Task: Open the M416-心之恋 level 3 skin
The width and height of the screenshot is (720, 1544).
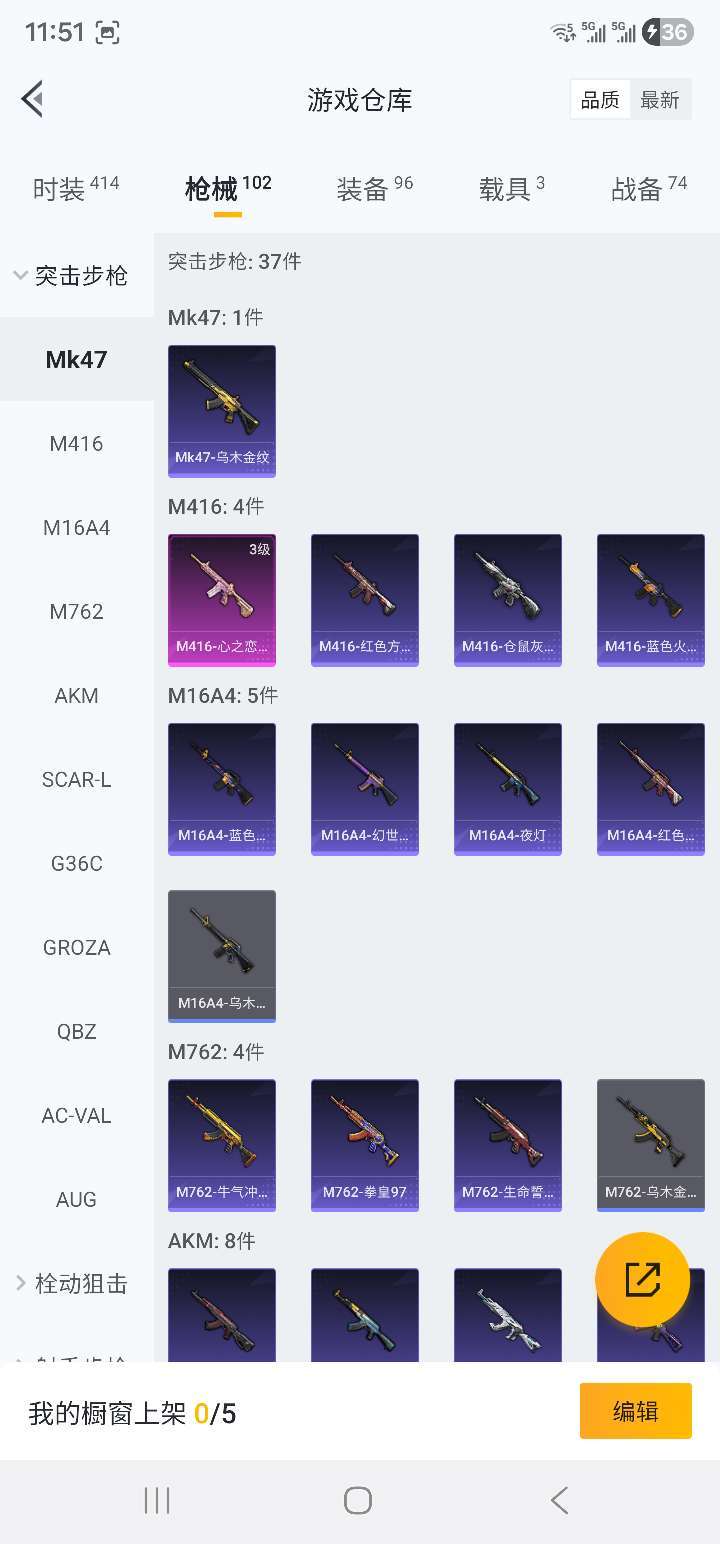Action: tap(222, 599)
